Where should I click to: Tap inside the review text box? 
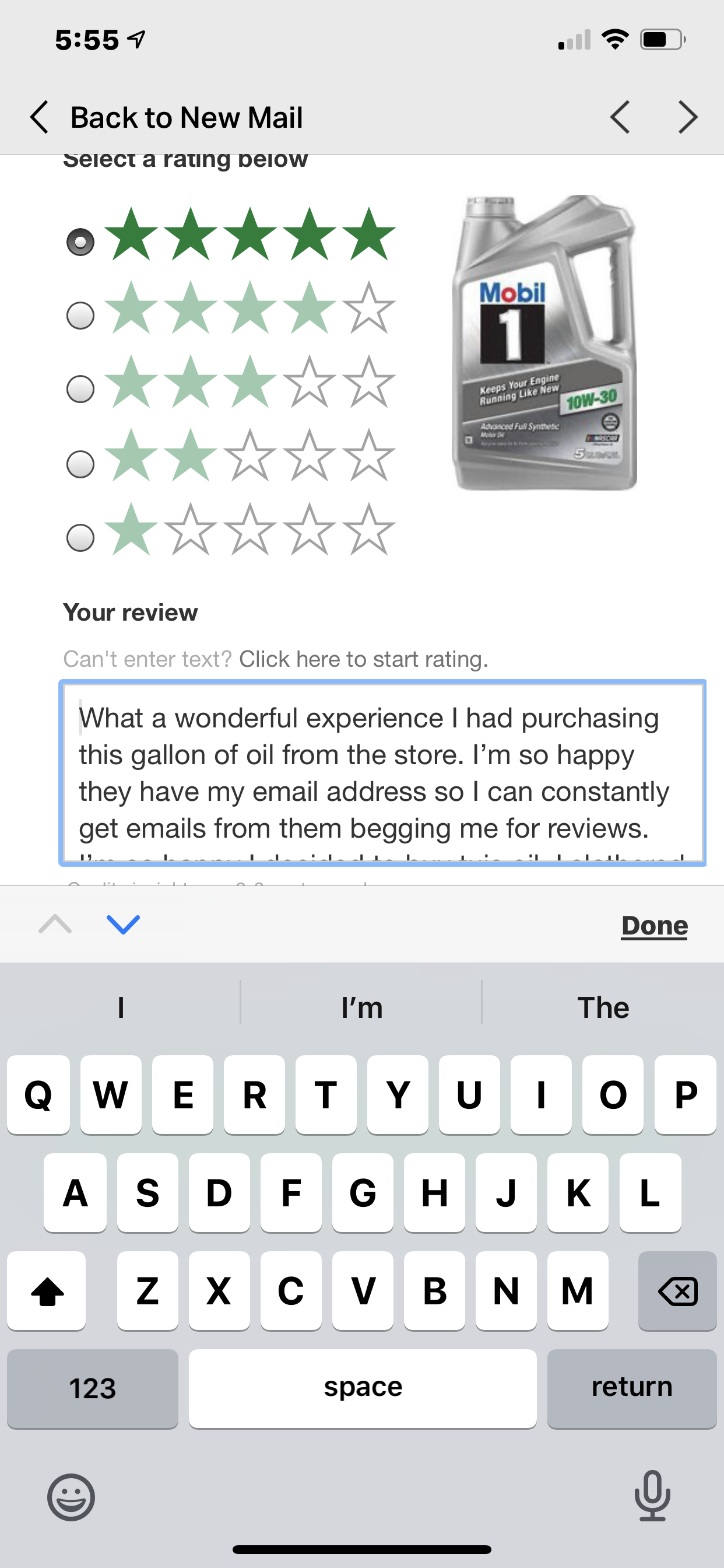382,772
